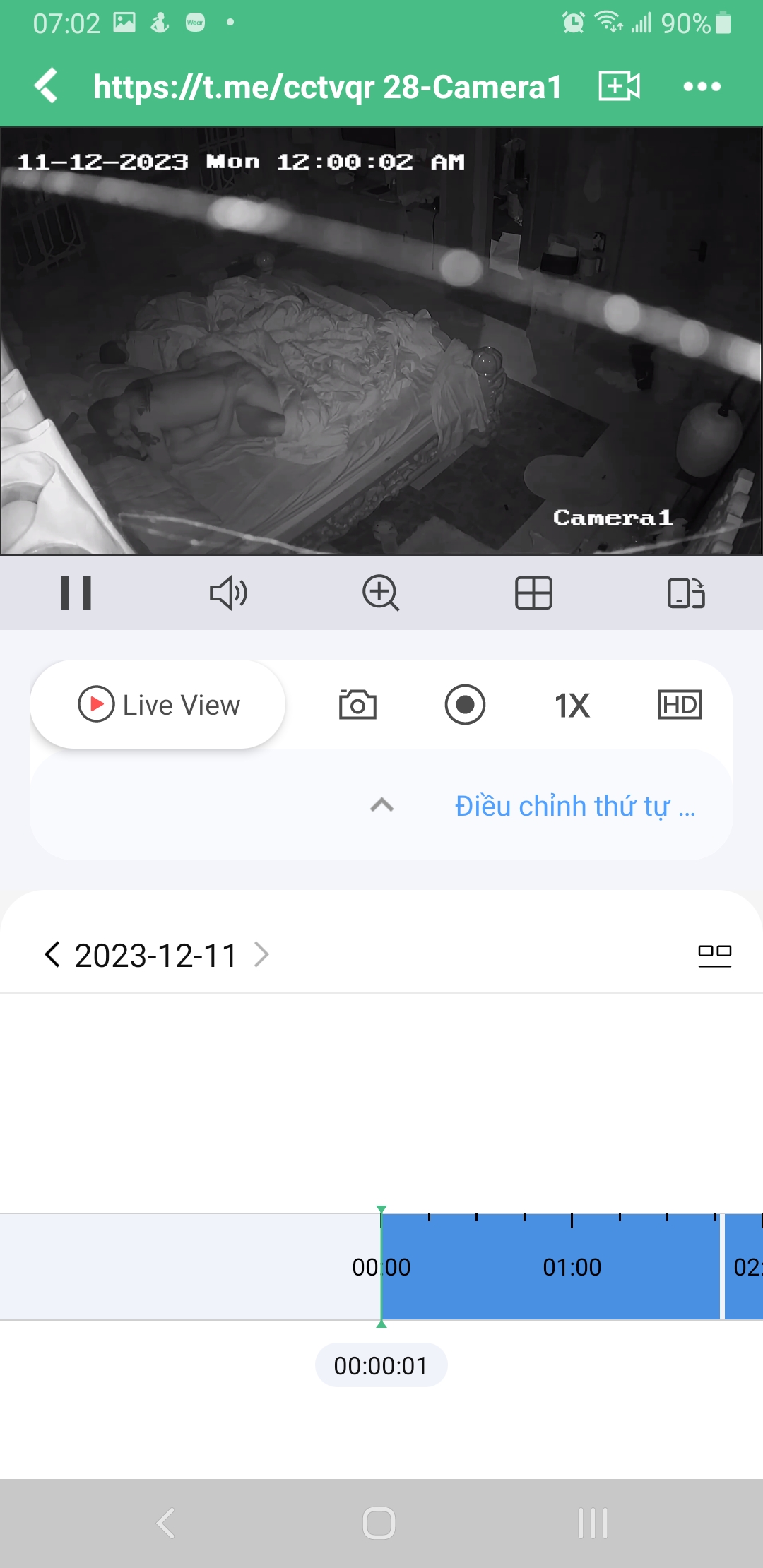Change the 1X playback speed
763x1568 pixels.
[572, 705]
